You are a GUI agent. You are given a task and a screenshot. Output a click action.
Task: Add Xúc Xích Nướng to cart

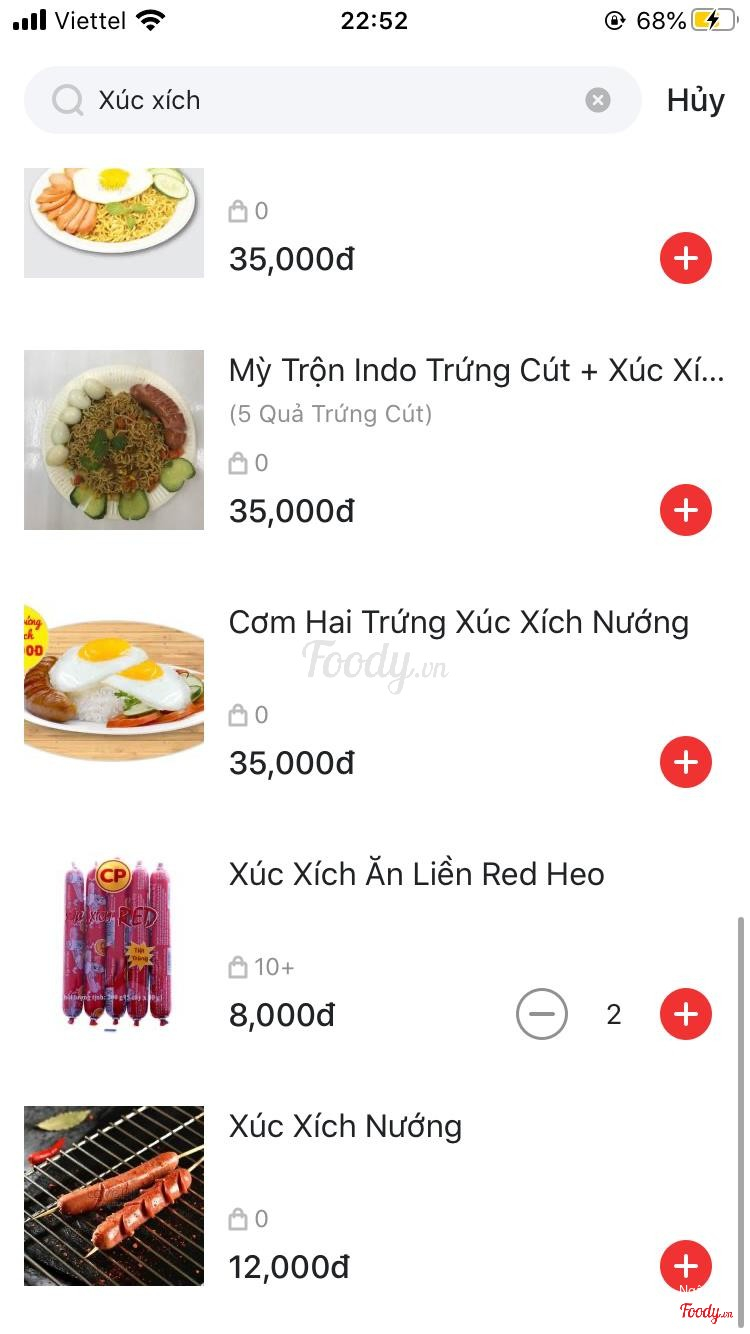[686, 1266]
